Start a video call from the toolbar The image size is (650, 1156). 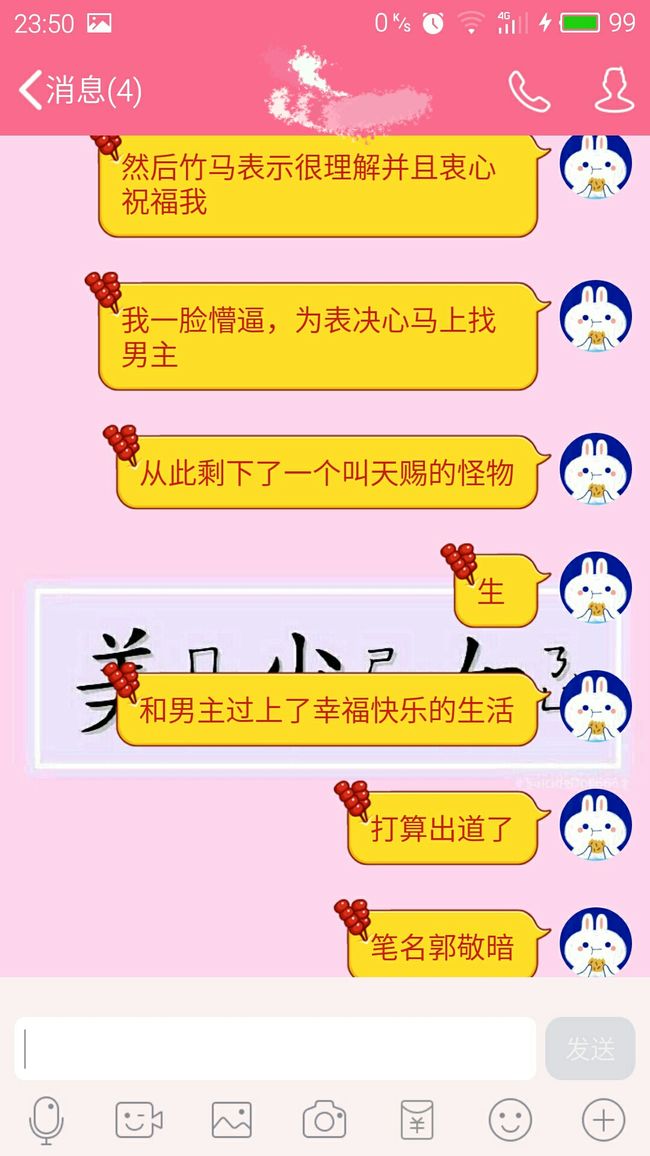point(139,1120)
